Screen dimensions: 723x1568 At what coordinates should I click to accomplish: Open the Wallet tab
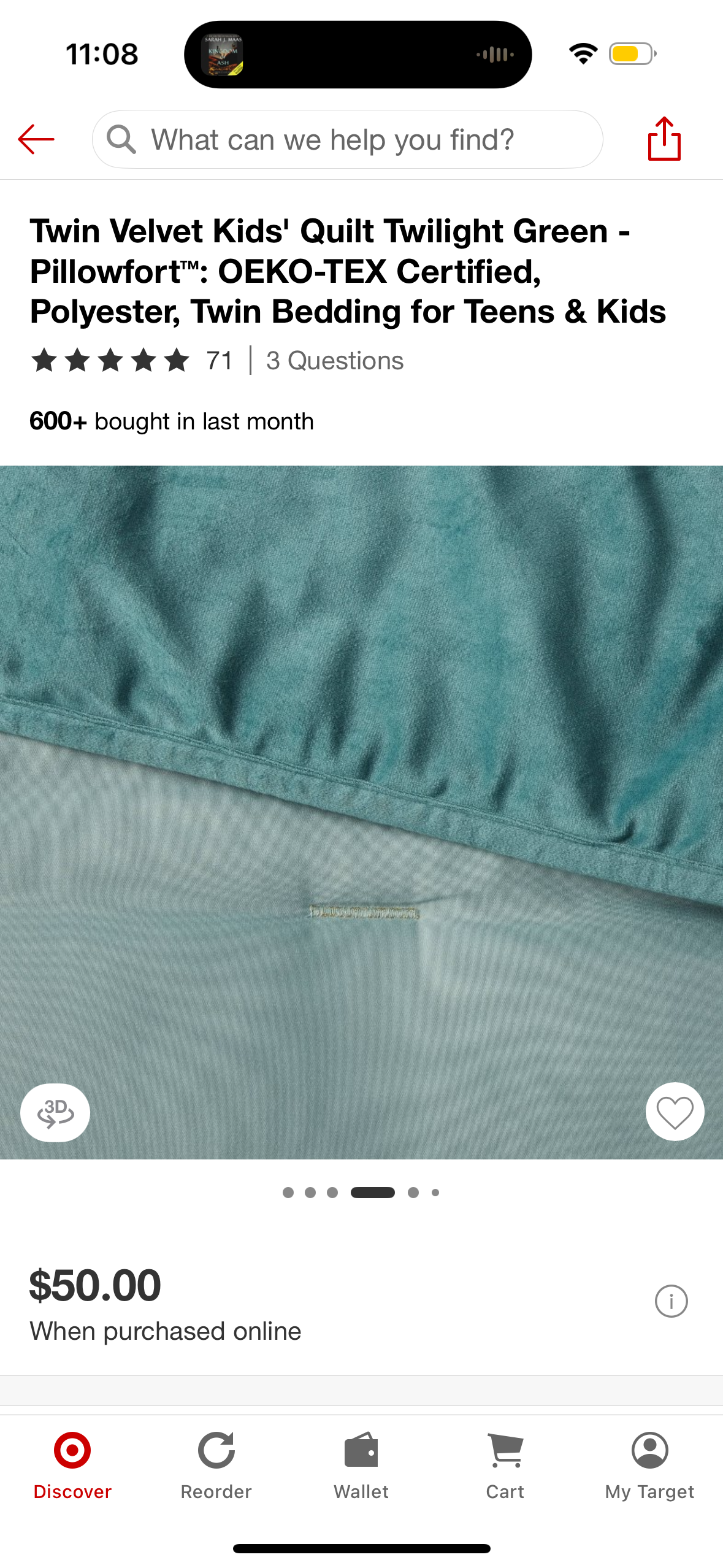point(361,1466)
